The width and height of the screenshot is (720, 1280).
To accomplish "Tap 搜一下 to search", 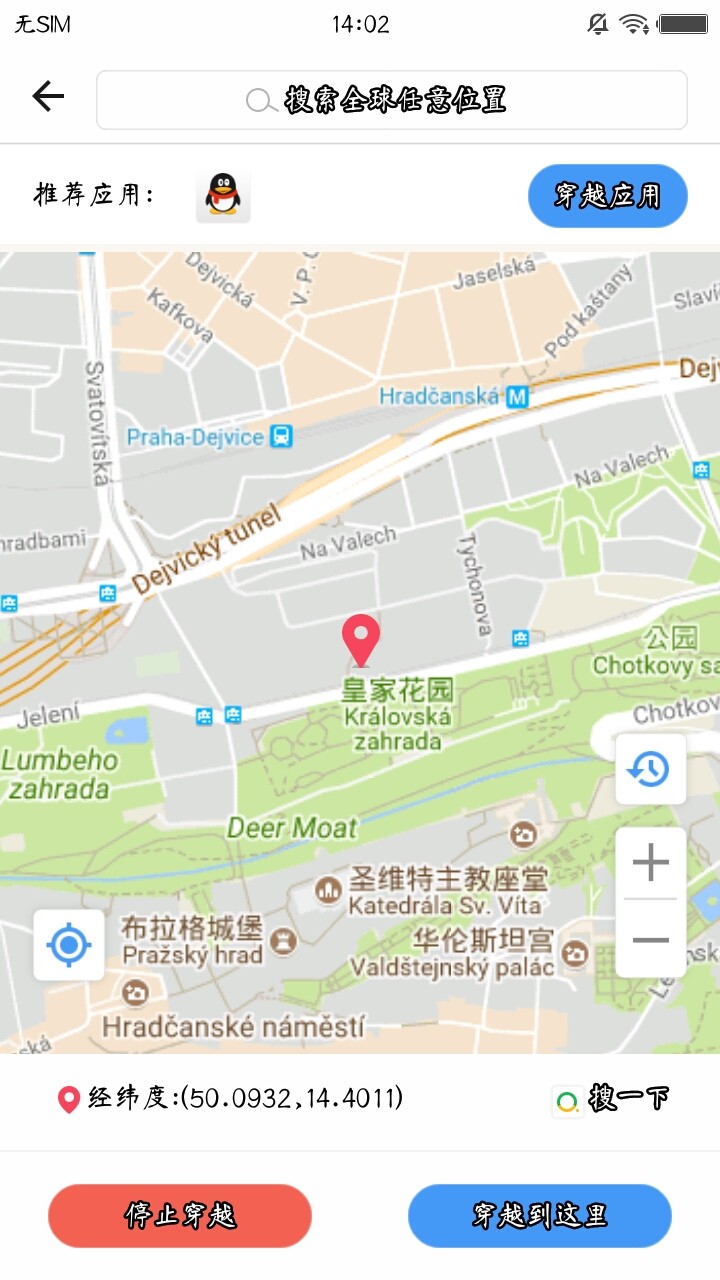I will [x=610, y=1100].
